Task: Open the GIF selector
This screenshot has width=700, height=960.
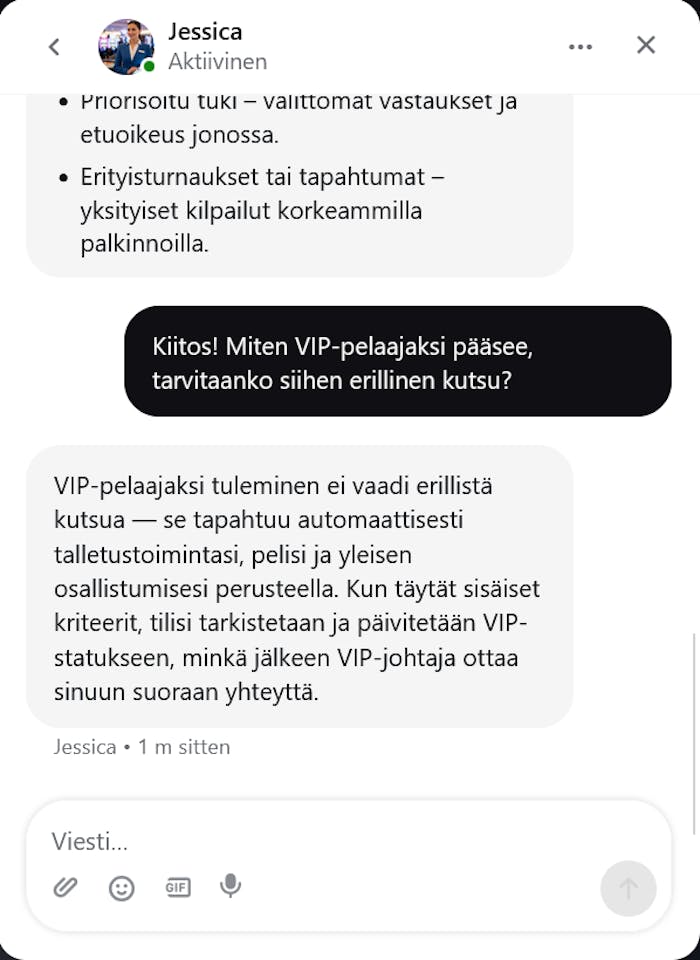Action: [x=178, y=887]
